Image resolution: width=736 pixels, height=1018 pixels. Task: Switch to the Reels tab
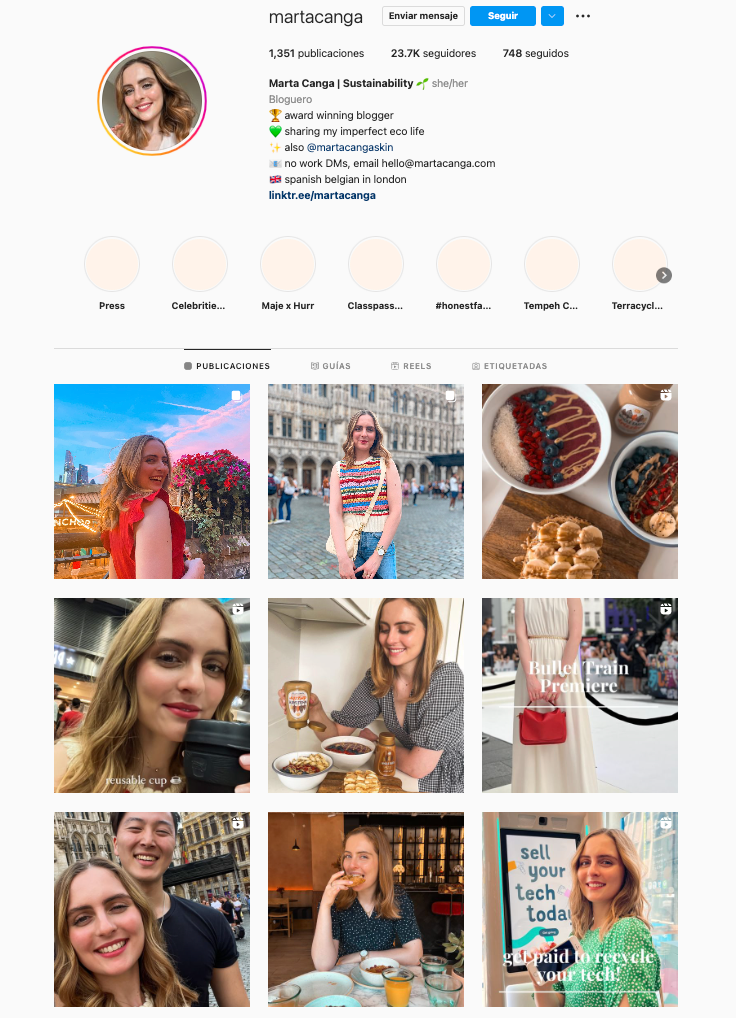(411, 366)
